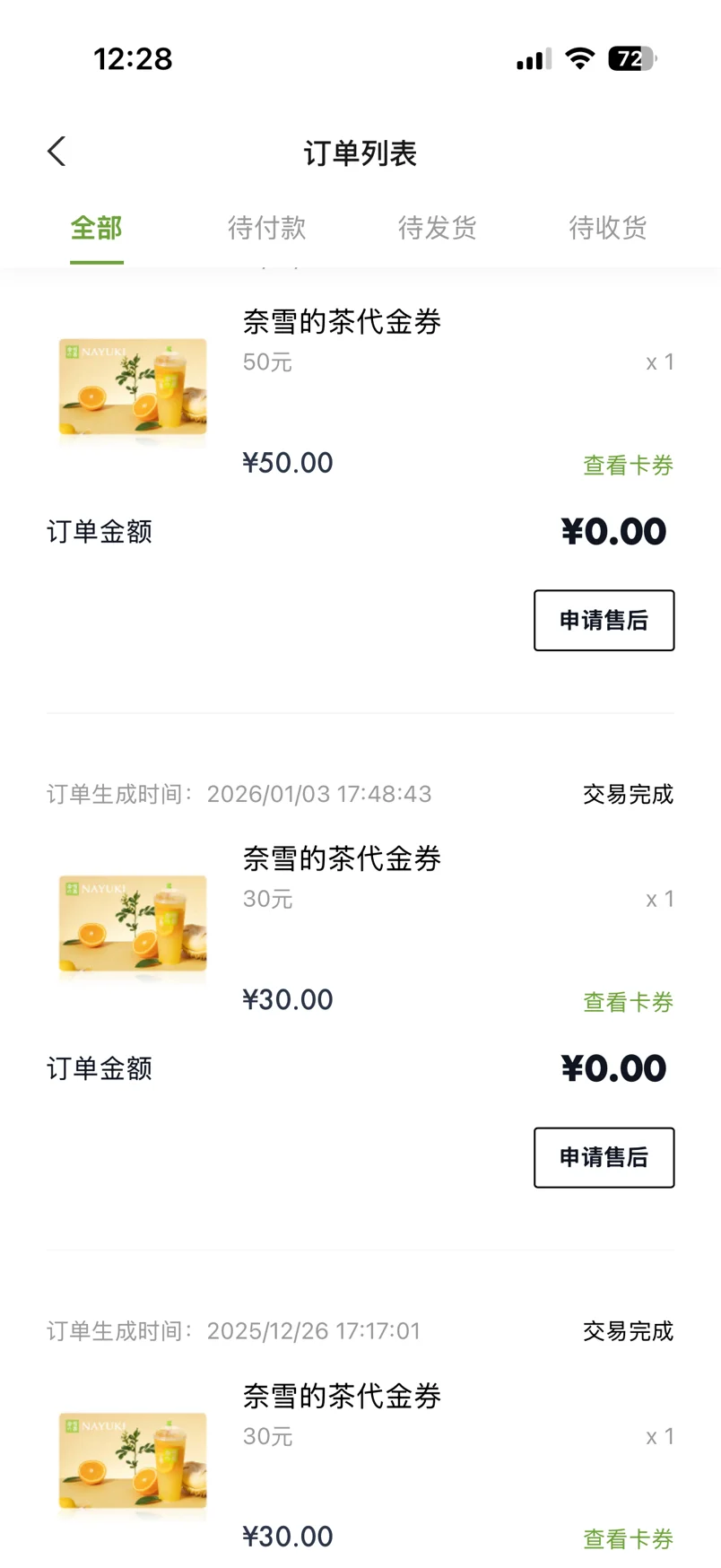The image size is (721, 1568).
Task: Open the voucher image of the 2026/01/03 order
Action: point(133,925)
